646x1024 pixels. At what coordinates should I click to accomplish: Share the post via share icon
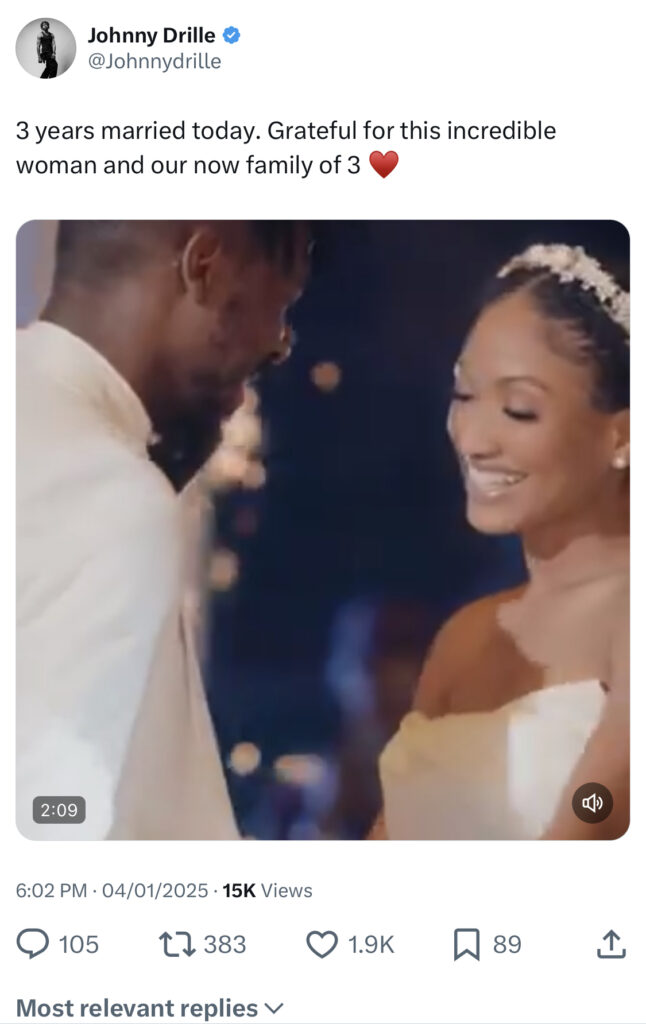click(x=612, y=943)
